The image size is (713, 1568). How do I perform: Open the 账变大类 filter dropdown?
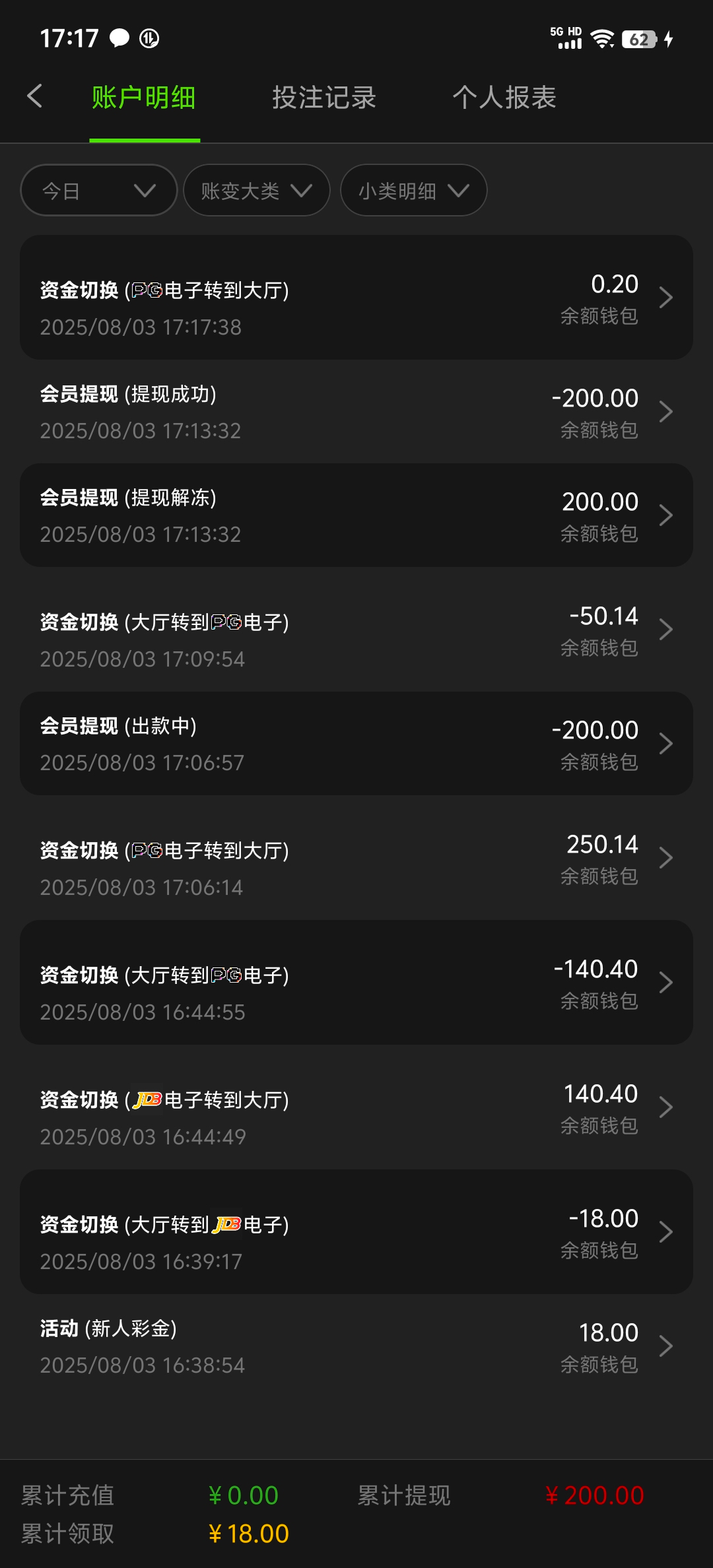click(256, 191)
